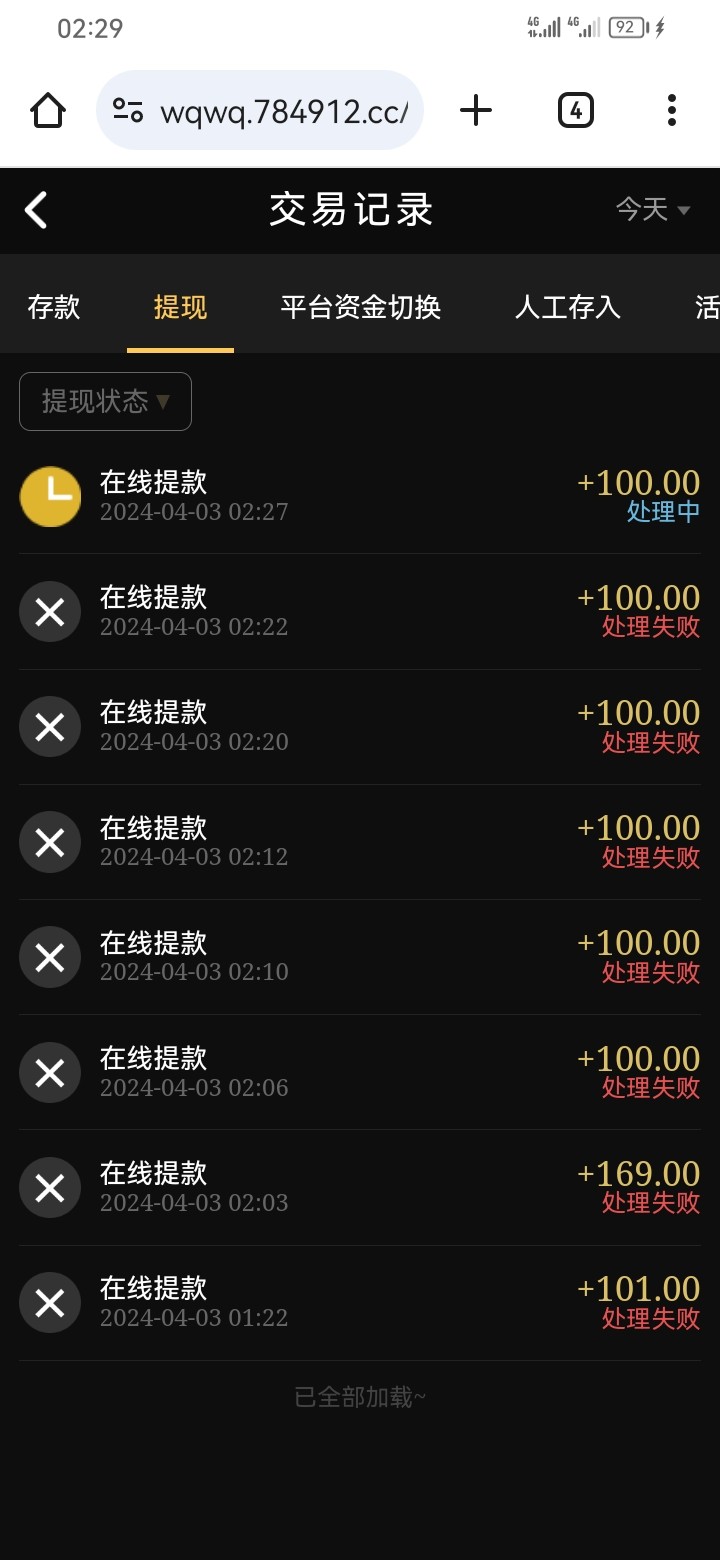Switch to the 存款 tab
720x1560 pixels.
pyautogui.click(x=54, y=307)
